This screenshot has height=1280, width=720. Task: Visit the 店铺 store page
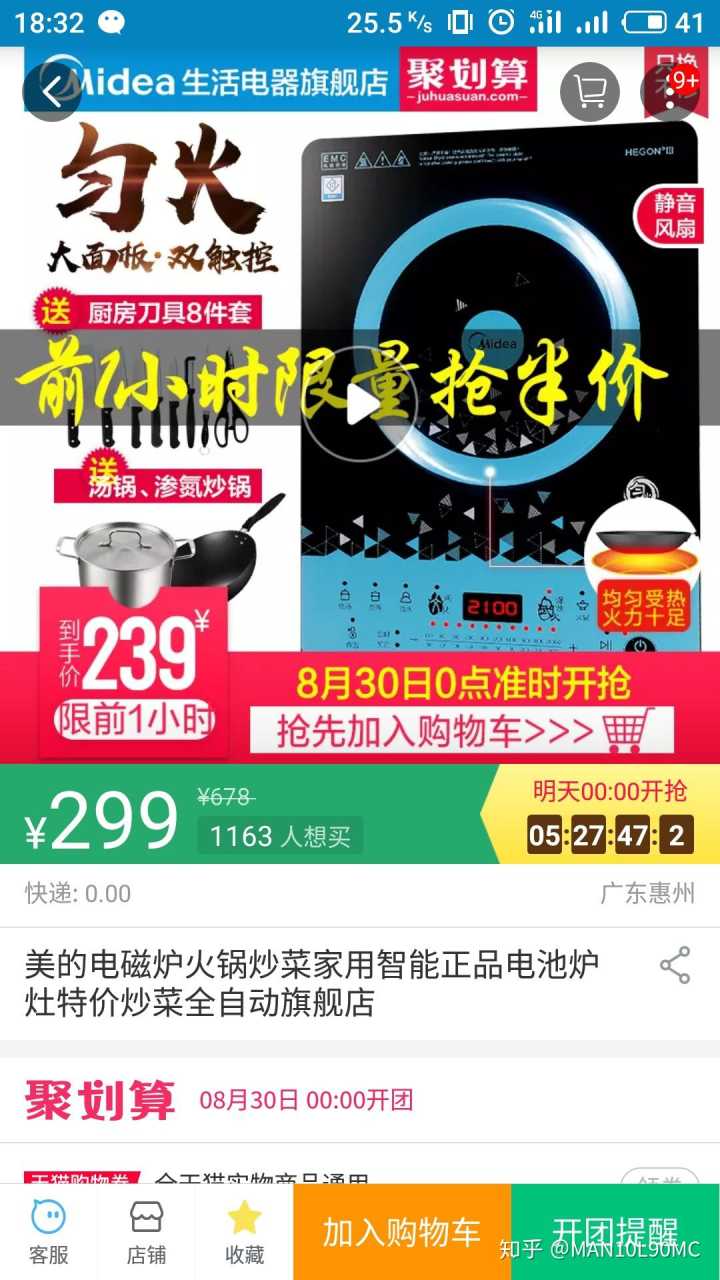146,1232
